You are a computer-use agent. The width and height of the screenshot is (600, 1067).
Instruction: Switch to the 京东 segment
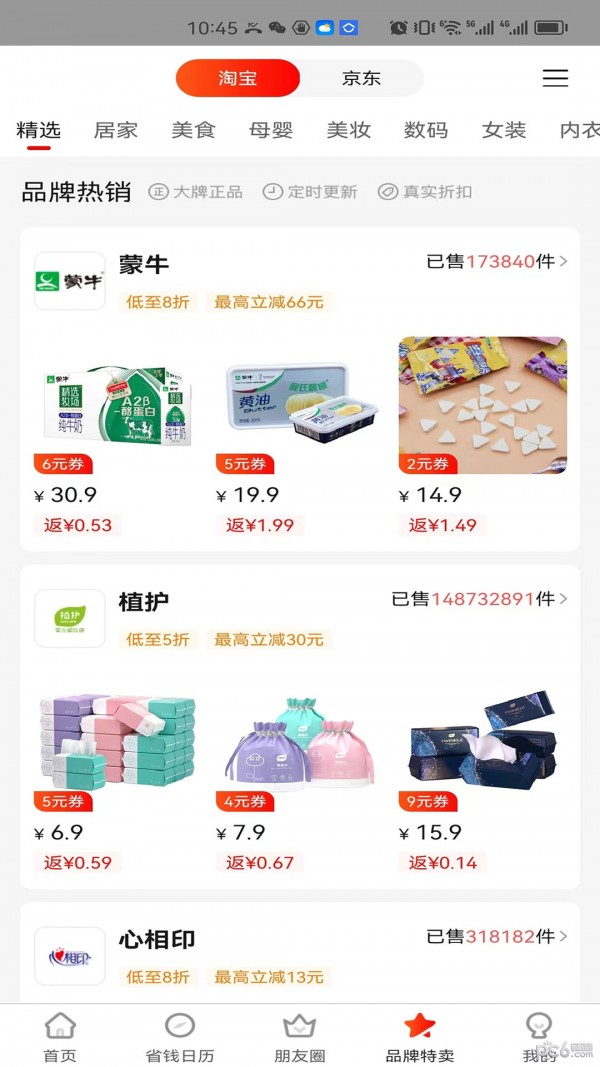point(361,78)
